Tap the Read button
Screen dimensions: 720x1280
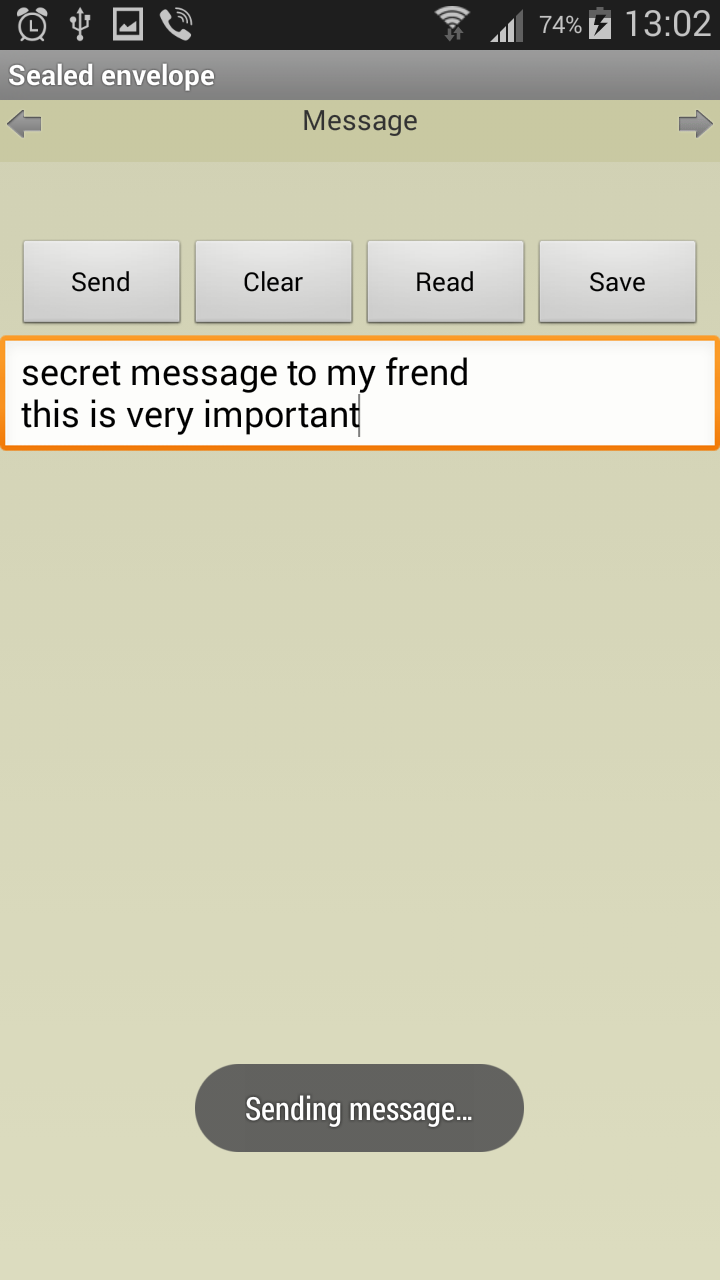coord(445,282)
